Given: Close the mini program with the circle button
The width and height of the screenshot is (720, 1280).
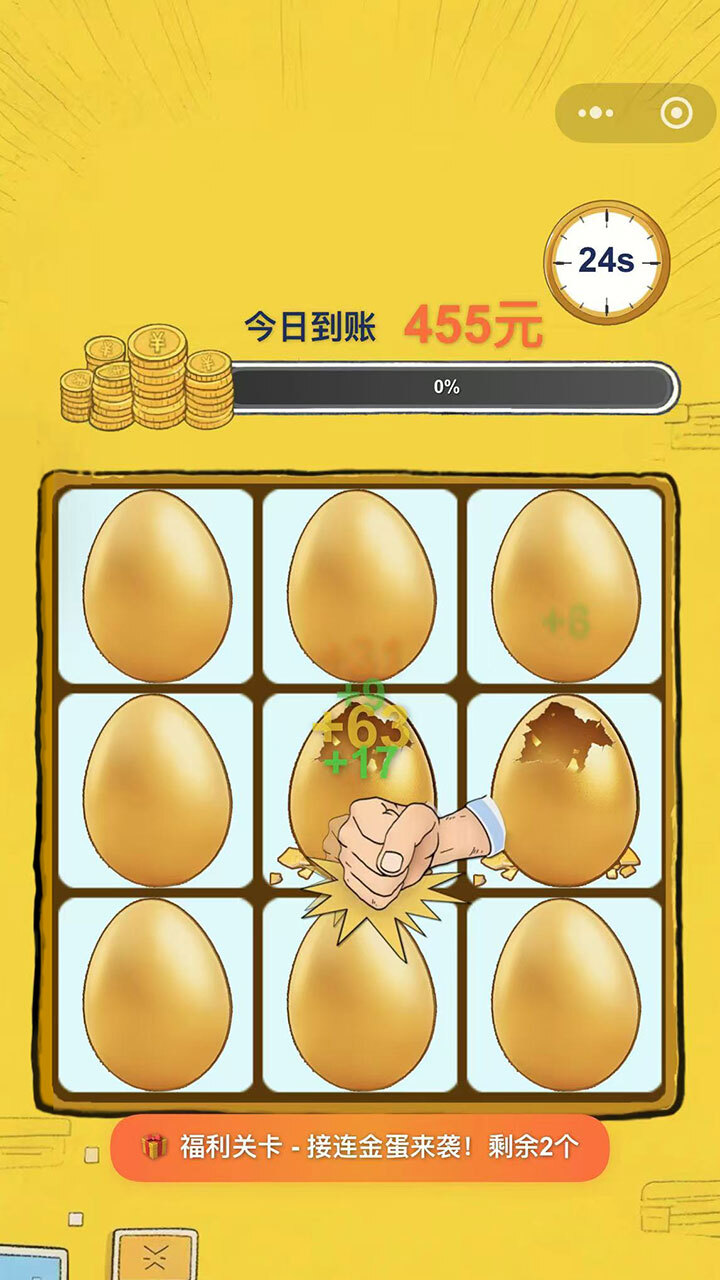Looking at the screenshot, I should pyautogui.click(x=676, y=114).
